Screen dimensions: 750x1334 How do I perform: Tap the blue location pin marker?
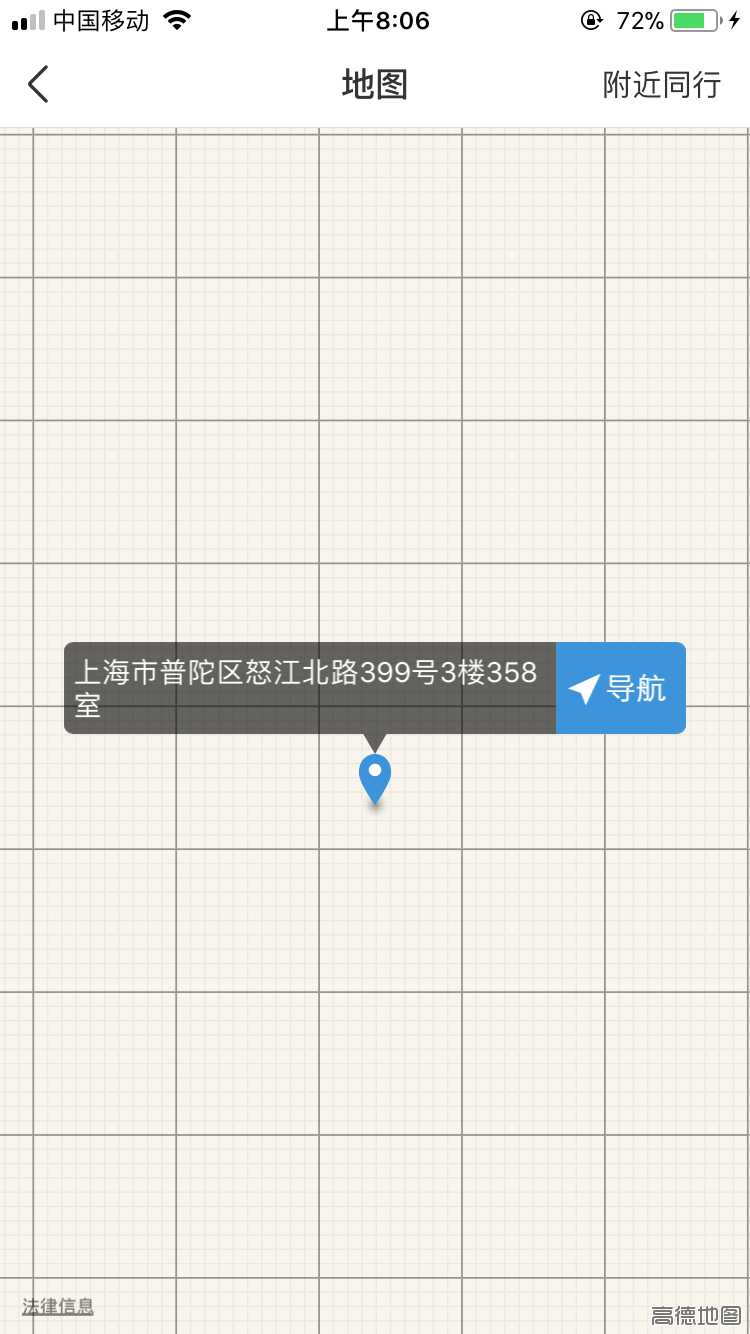[x=375, y=777]
